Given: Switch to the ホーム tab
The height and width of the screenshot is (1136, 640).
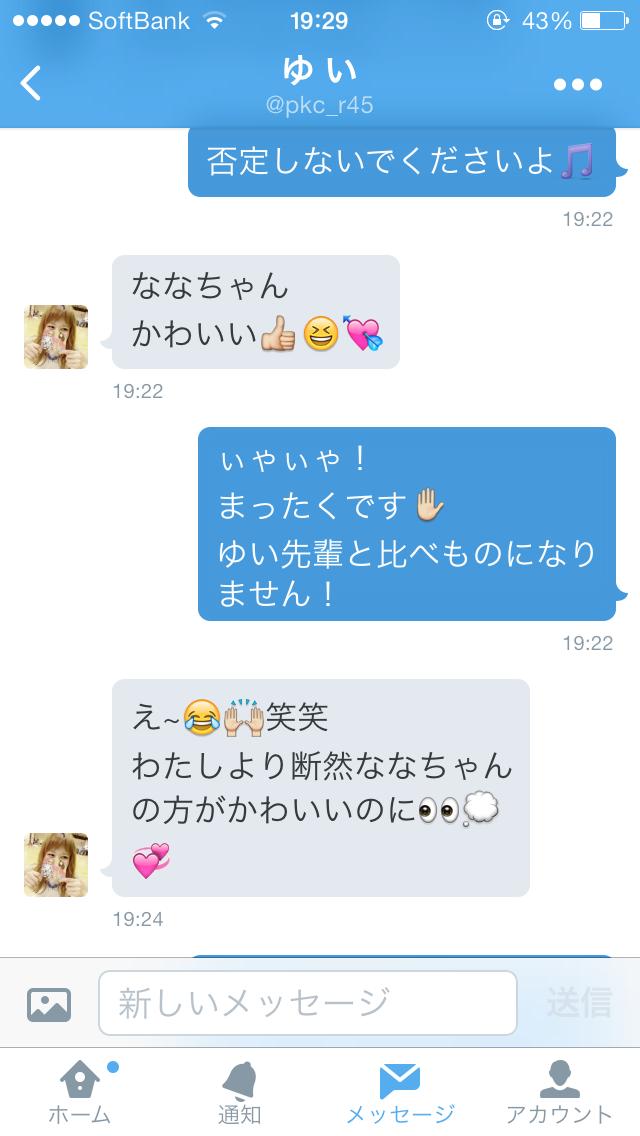Looking at the screenshot, I should click(x=79, y=1092).
